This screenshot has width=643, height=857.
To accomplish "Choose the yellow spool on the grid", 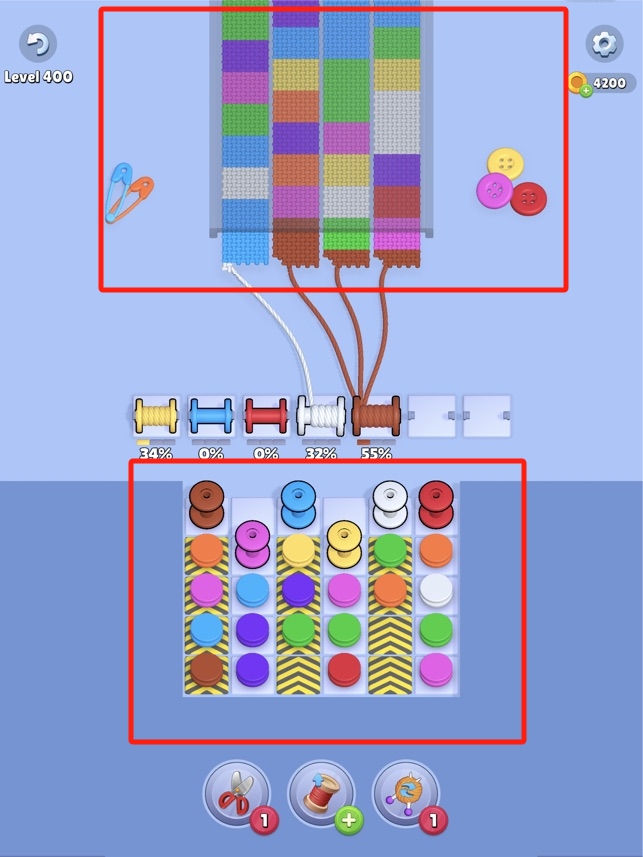I will (344, 544).
